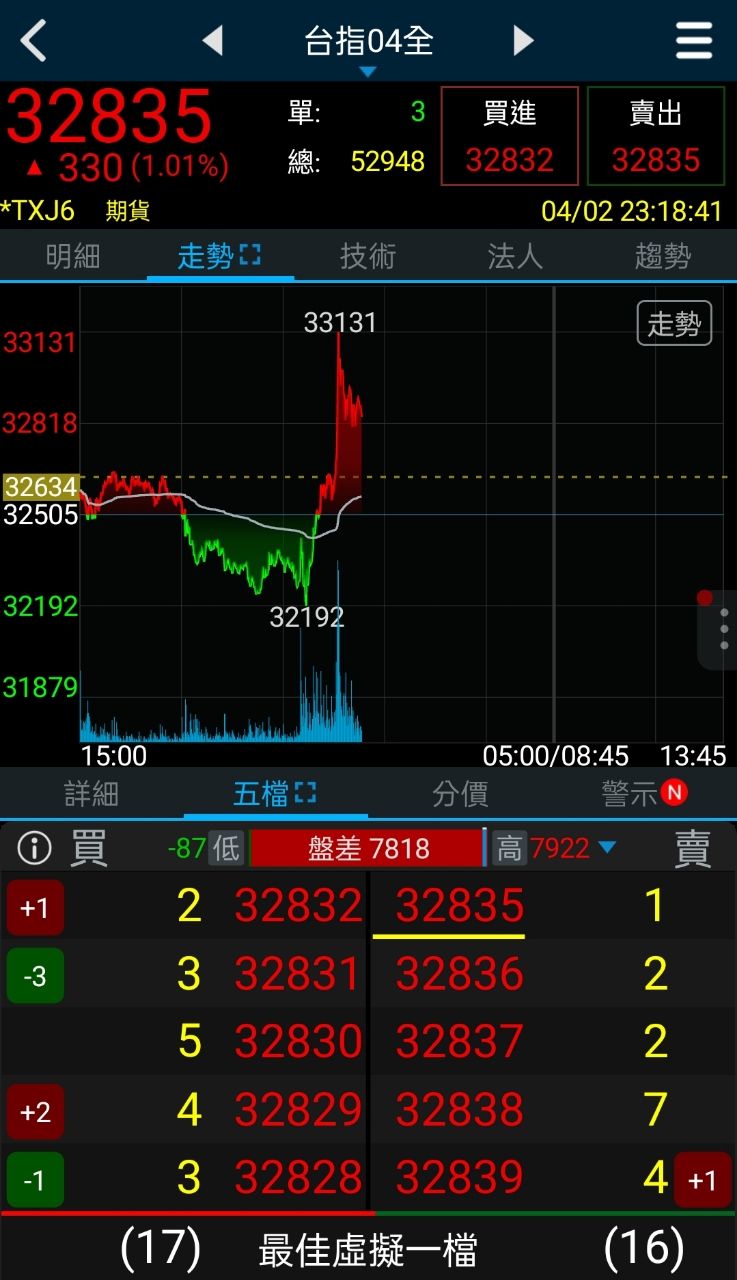Screen dimensions: 737x1280
Task: Switch to the previous instrument with left triangle
Action: pyautogui.click(x=212, y=41)
